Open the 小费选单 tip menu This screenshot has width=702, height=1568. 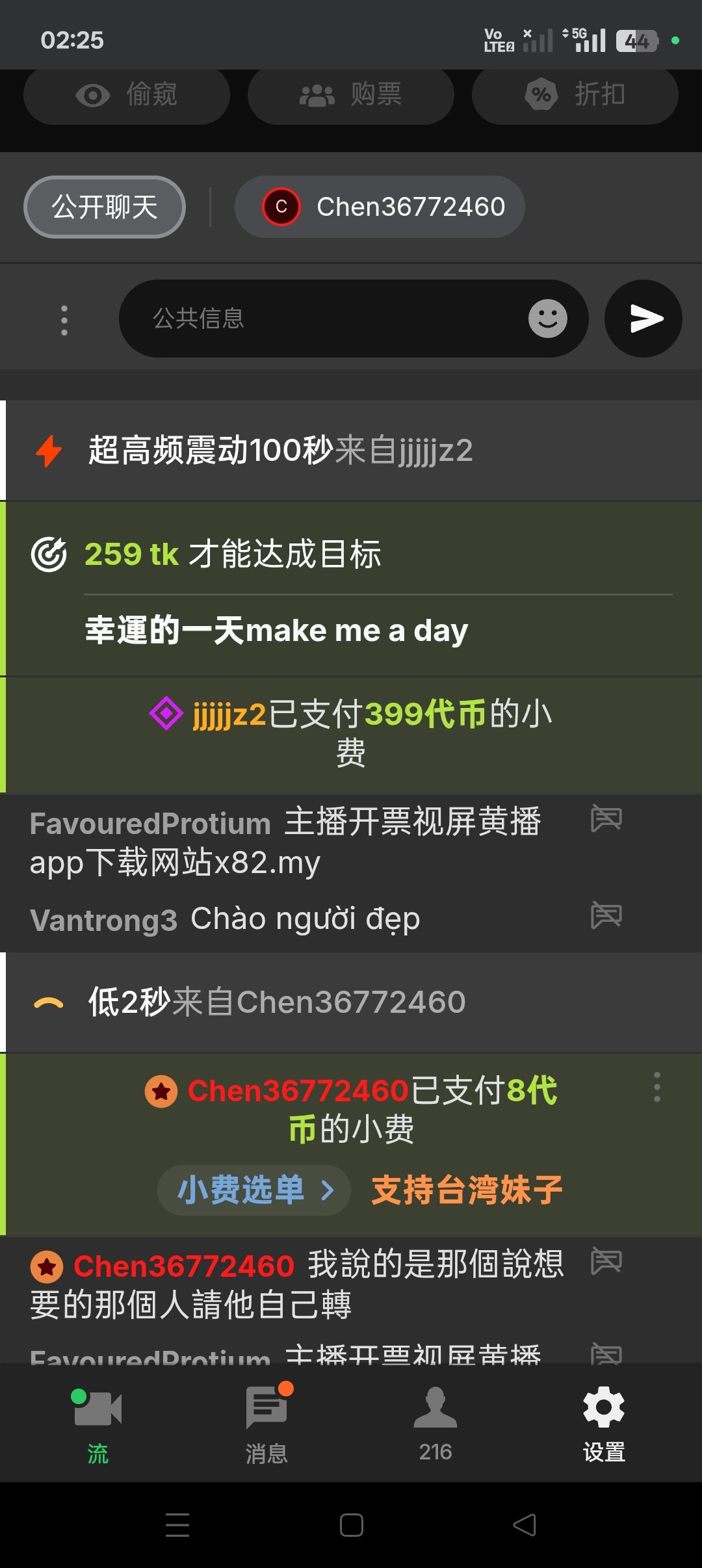(254, 1190)
